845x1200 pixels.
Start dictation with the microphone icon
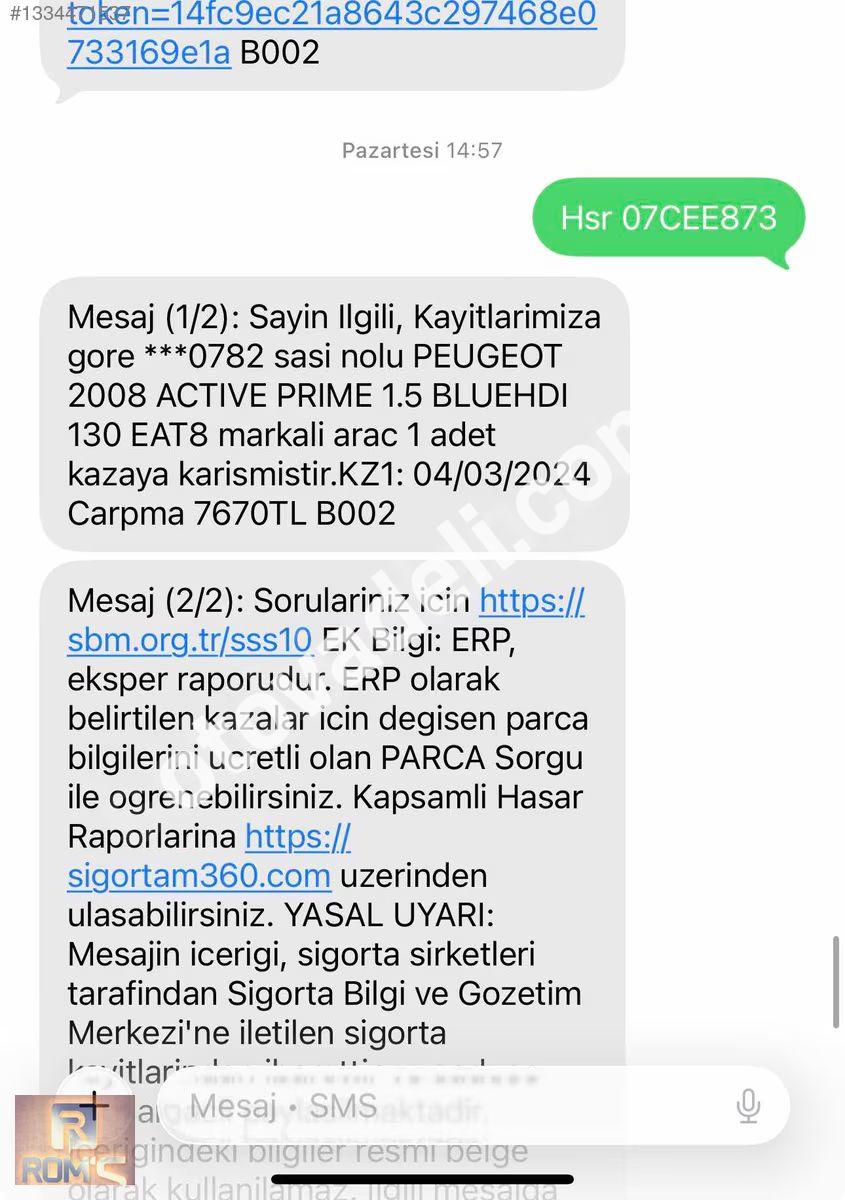point(747,1106)
